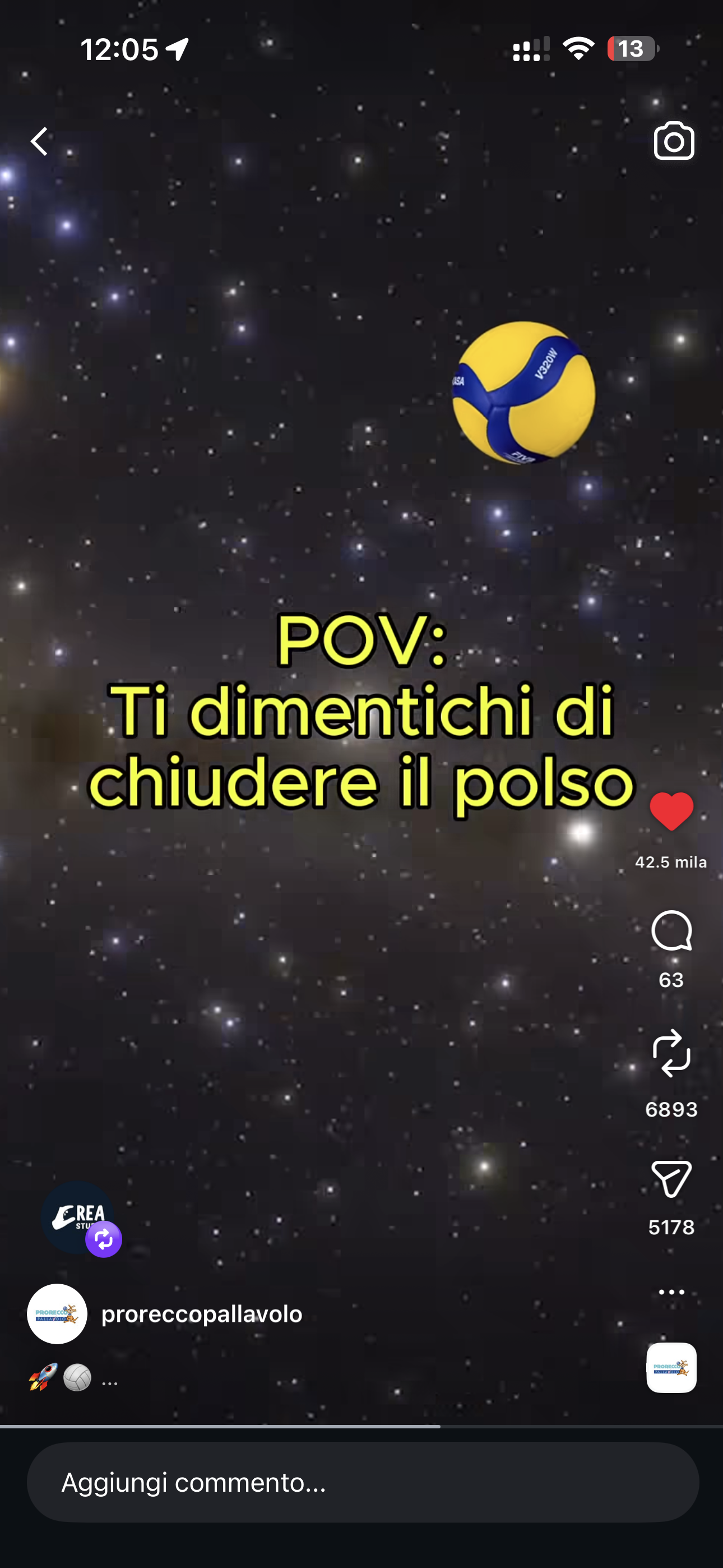View replies by tapping the 63 count
Screen dimensions: 723x1568
coord(671,980)
